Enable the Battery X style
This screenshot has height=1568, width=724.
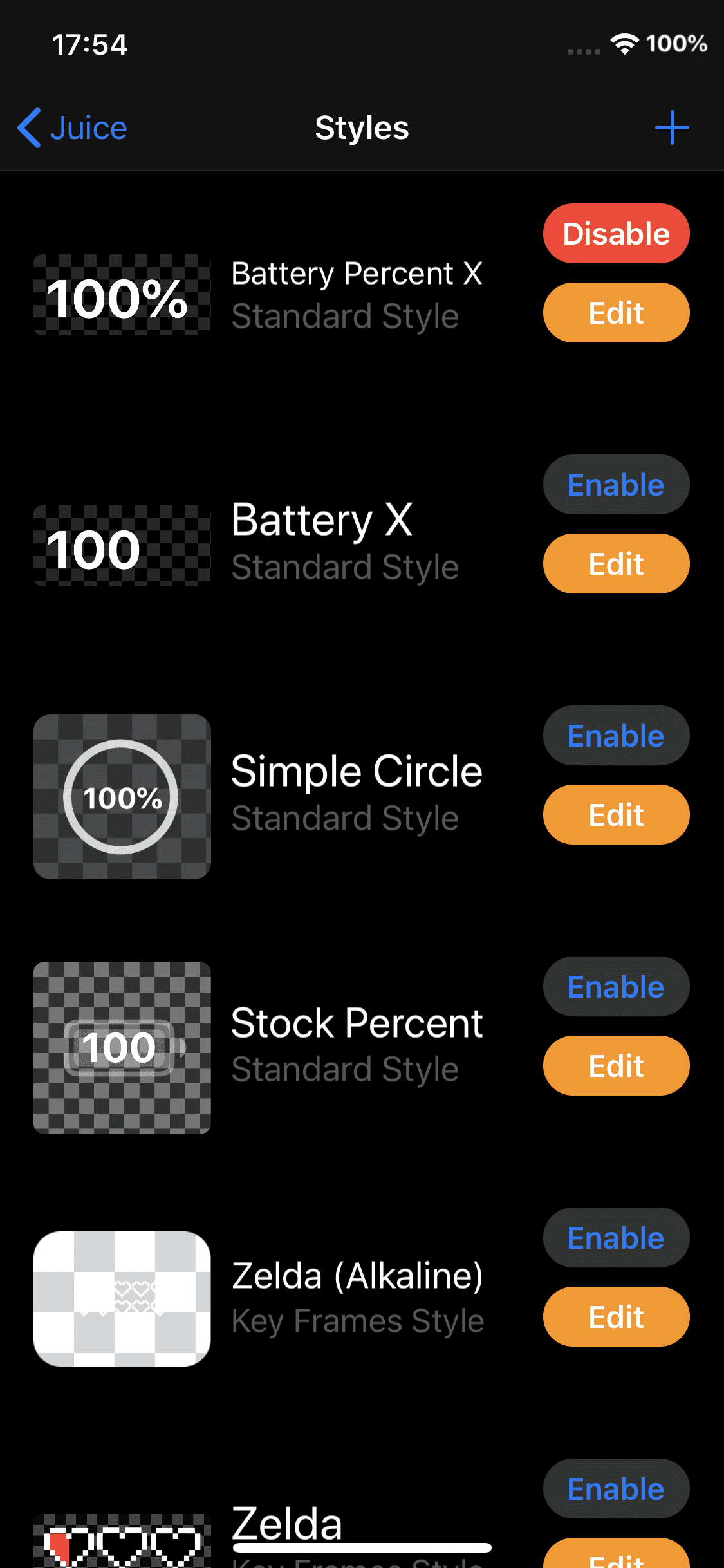coord(616,485)
